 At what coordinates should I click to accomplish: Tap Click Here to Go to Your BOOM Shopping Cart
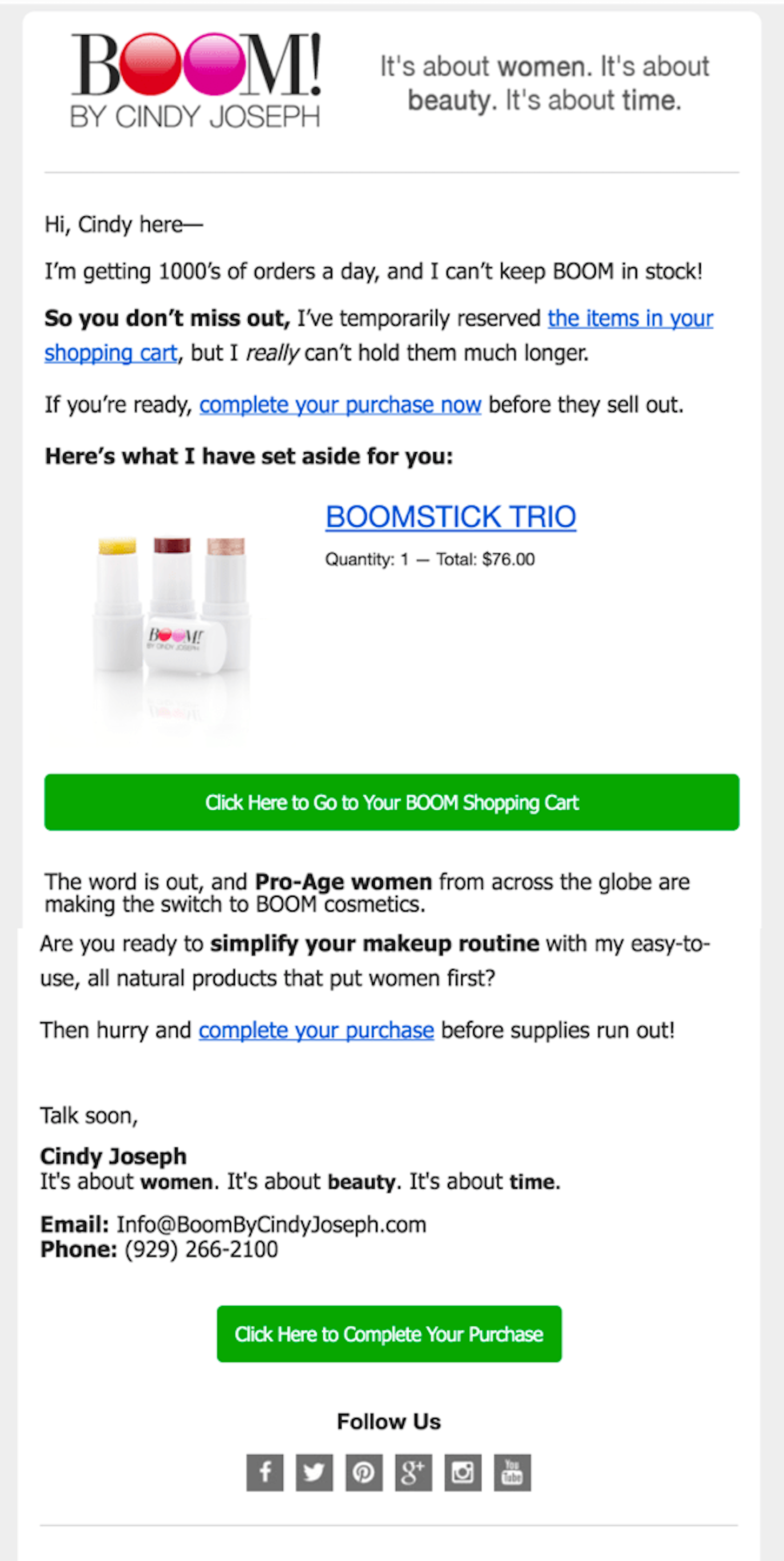pos(391,802)
